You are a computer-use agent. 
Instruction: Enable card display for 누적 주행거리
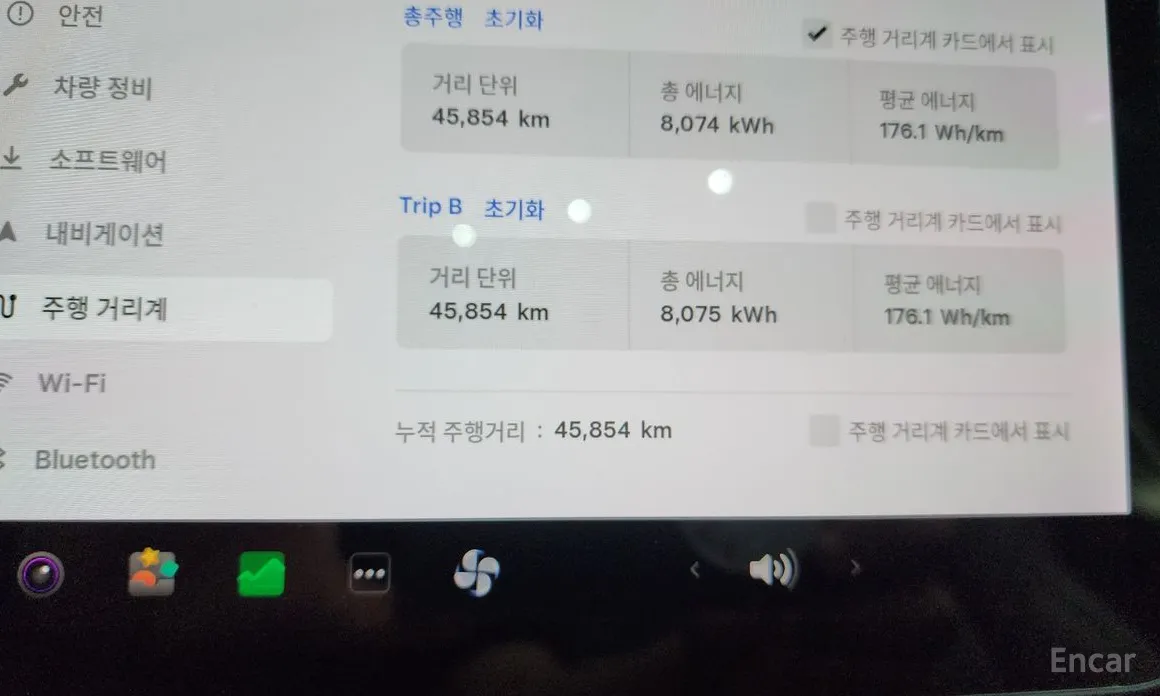click(x=823, y=431)
